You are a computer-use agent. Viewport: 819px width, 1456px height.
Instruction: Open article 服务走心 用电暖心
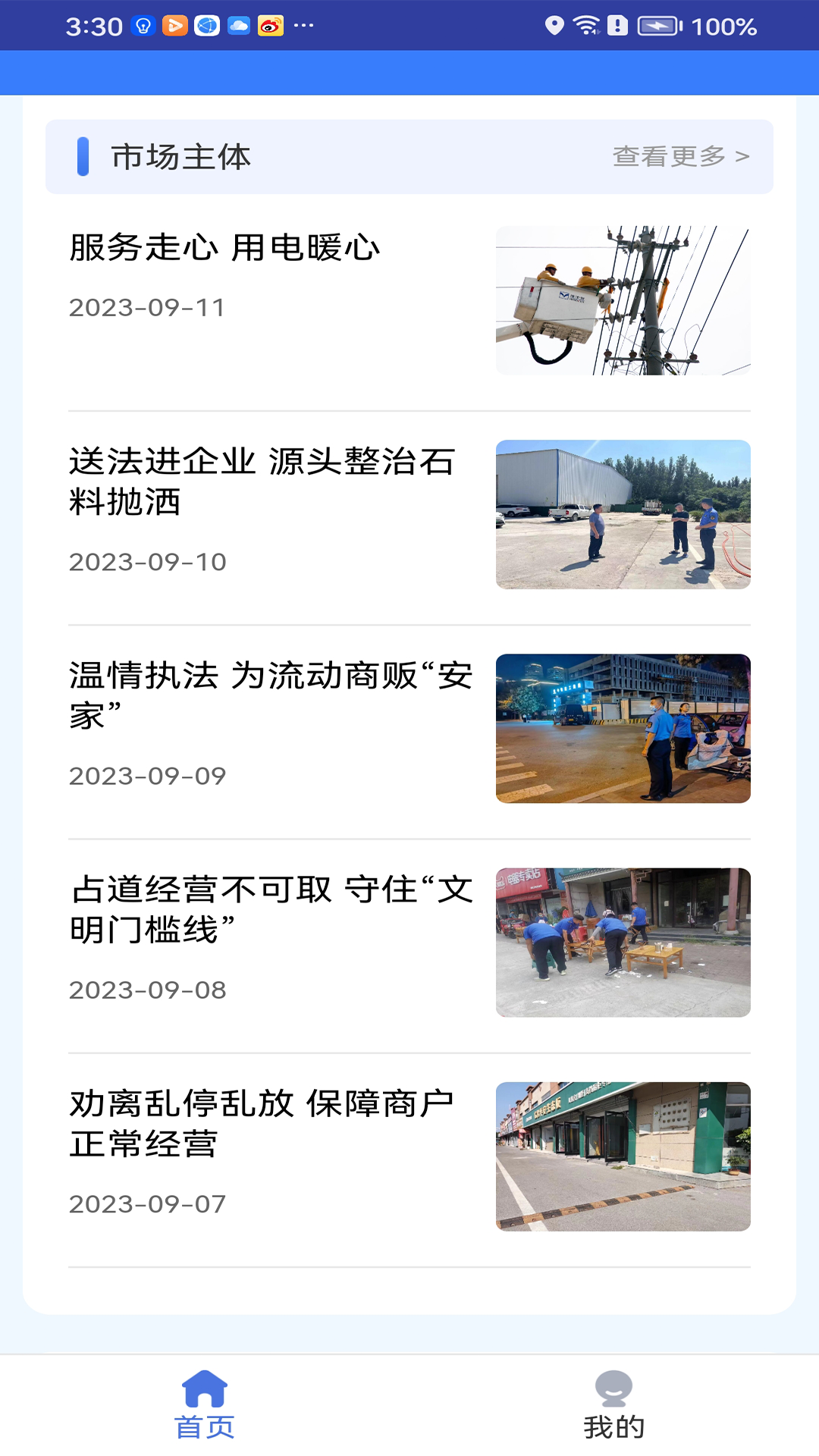[x=224, y=249]
